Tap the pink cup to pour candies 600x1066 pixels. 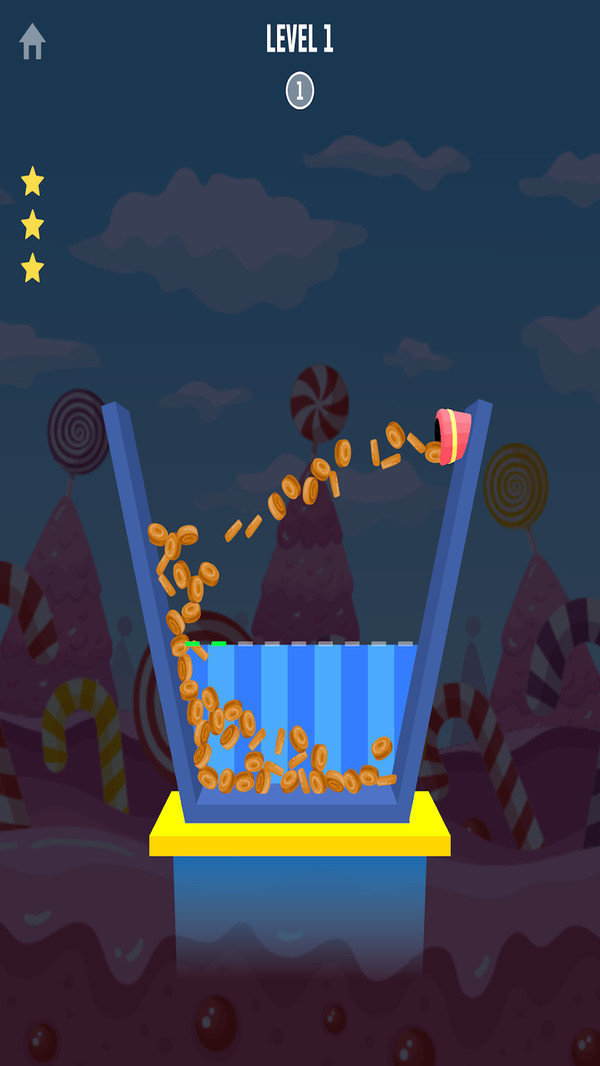click(x=452, y=434)
